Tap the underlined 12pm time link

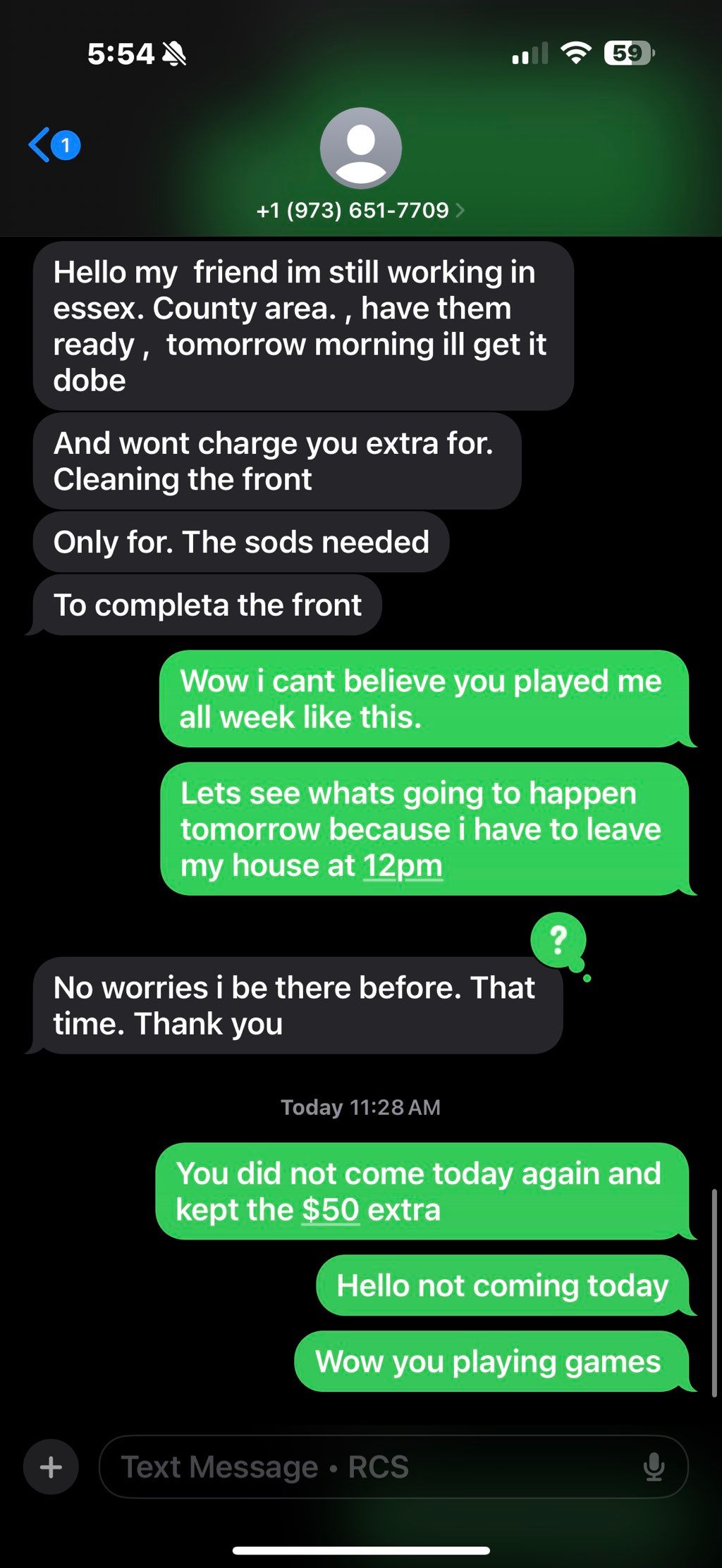pyautogui.click(x=403, y=865)
